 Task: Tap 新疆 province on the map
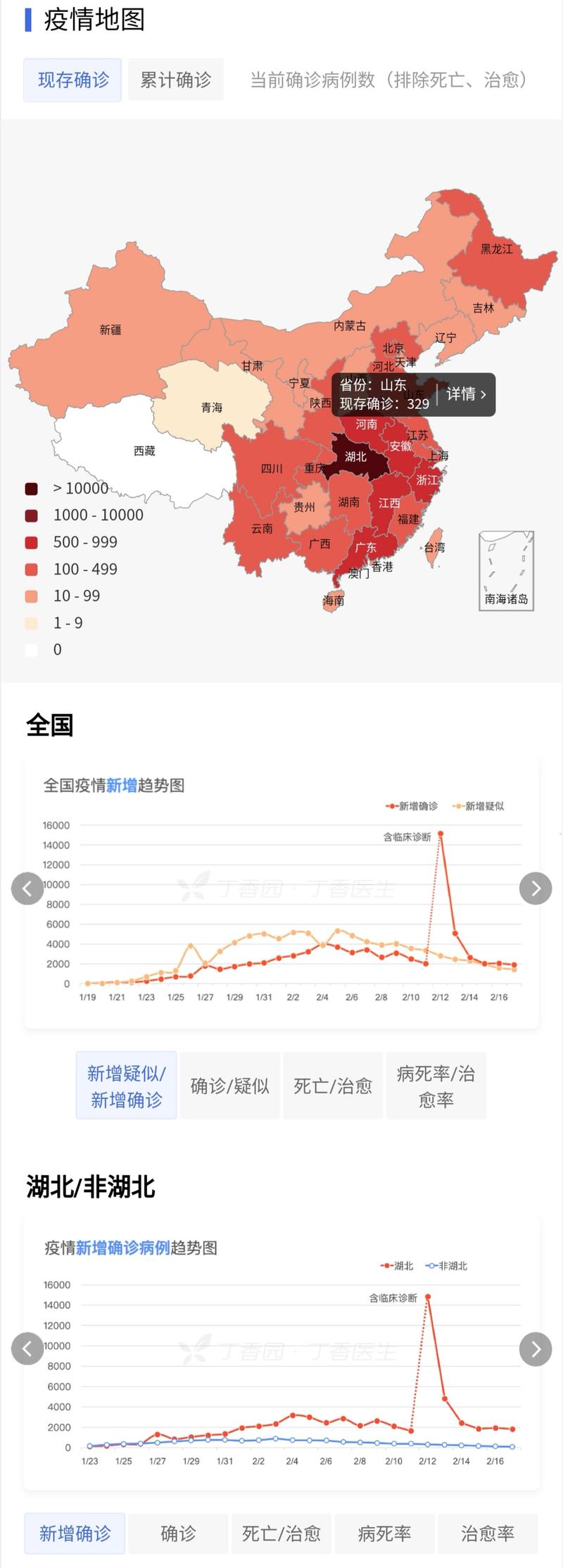click(x=110, y=330)
